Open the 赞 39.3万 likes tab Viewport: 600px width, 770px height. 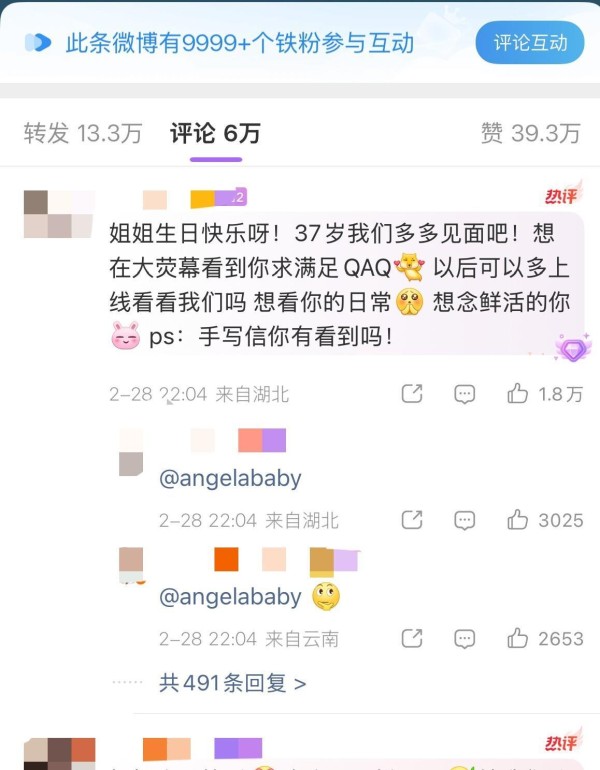coord(530,133)
